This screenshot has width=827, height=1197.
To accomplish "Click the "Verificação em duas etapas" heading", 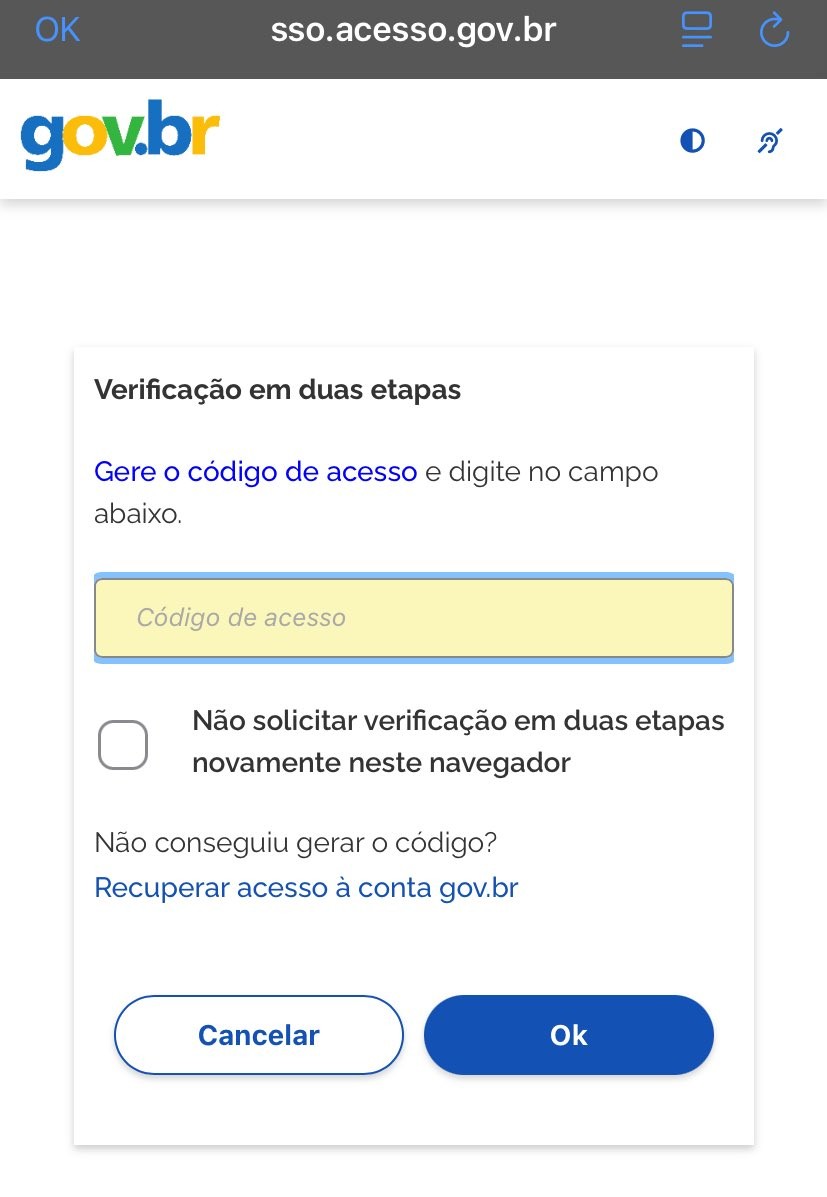I will tap(277, 389).
